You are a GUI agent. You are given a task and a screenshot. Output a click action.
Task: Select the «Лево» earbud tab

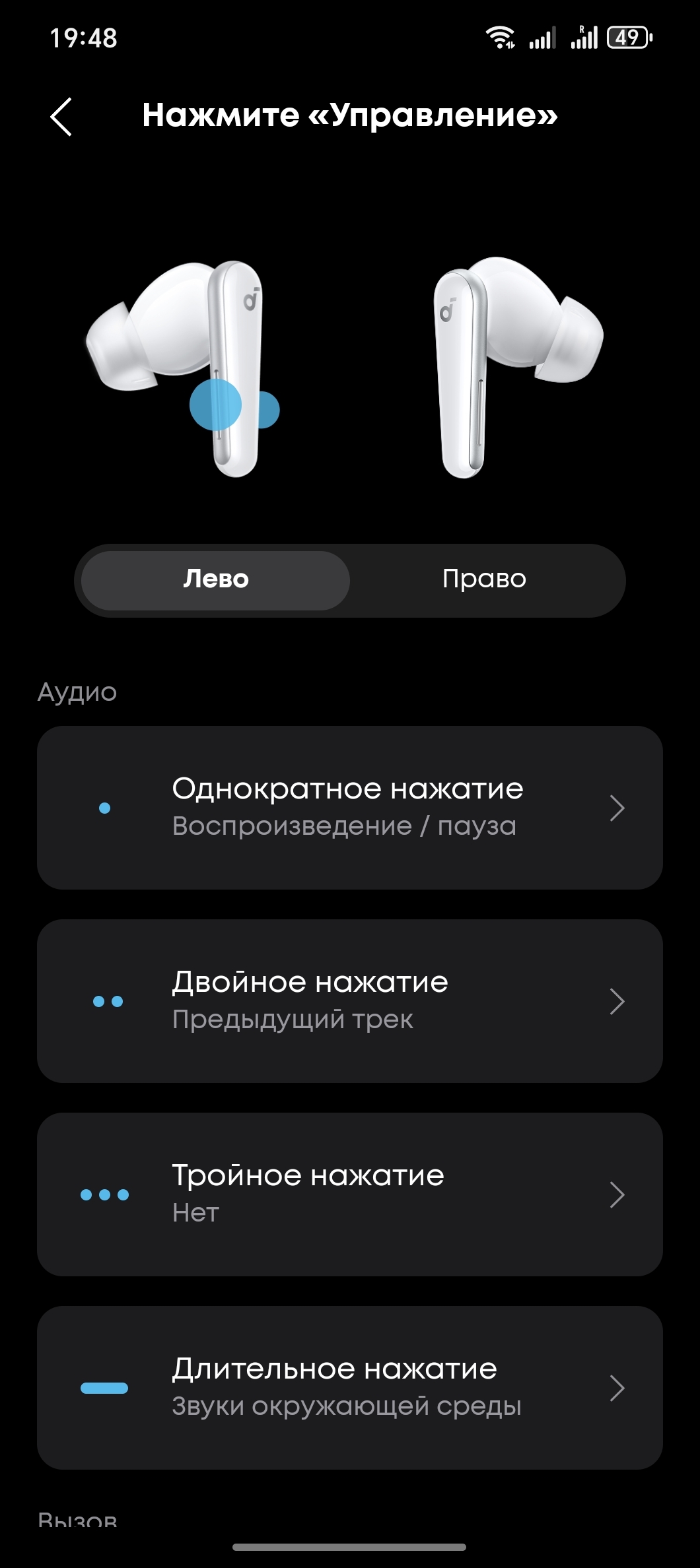tap(215, 580)
